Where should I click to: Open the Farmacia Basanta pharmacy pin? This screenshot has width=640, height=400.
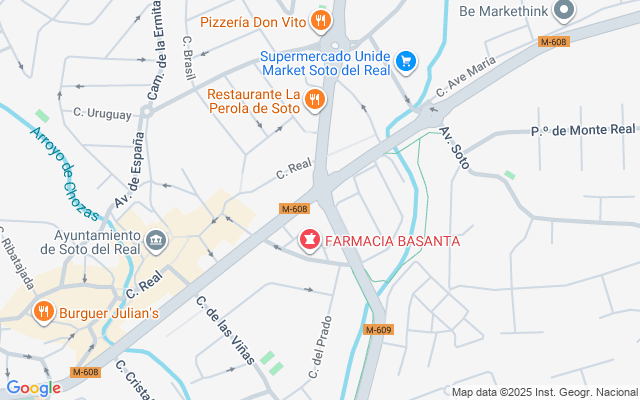[309, 241]
